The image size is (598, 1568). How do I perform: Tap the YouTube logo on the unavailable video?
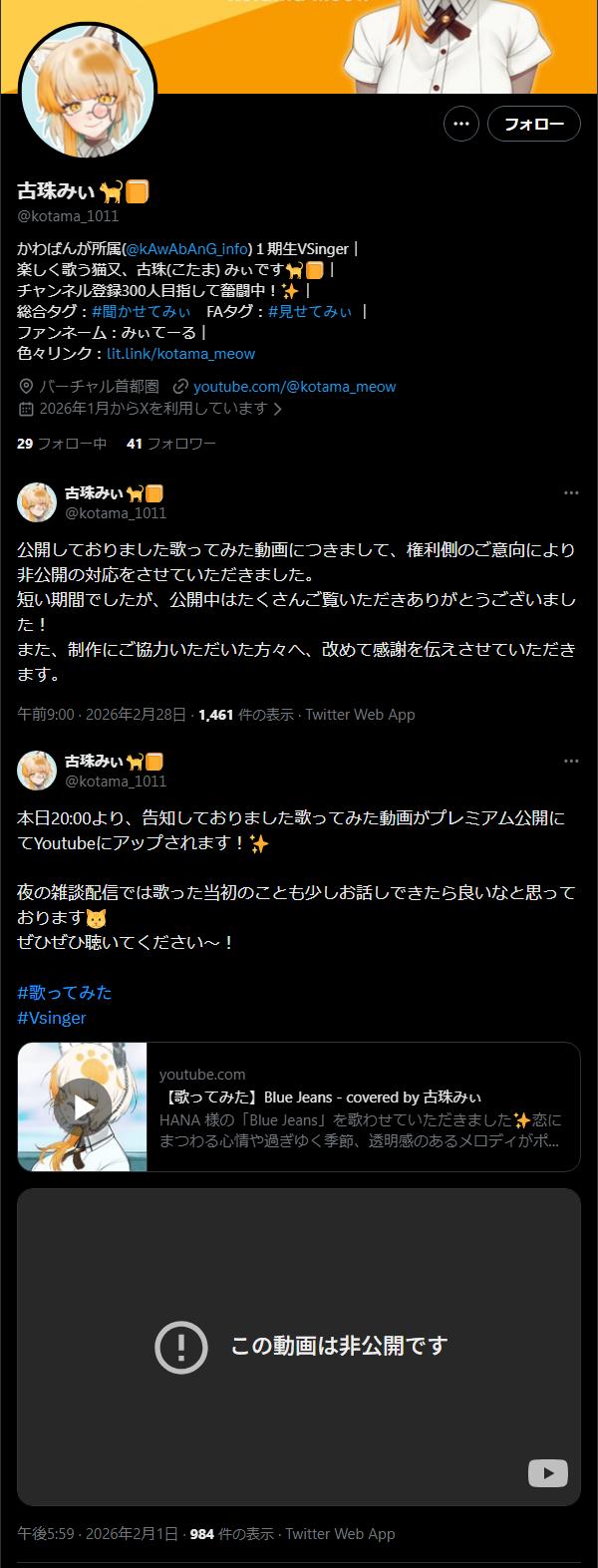(x=547, y=1473)
